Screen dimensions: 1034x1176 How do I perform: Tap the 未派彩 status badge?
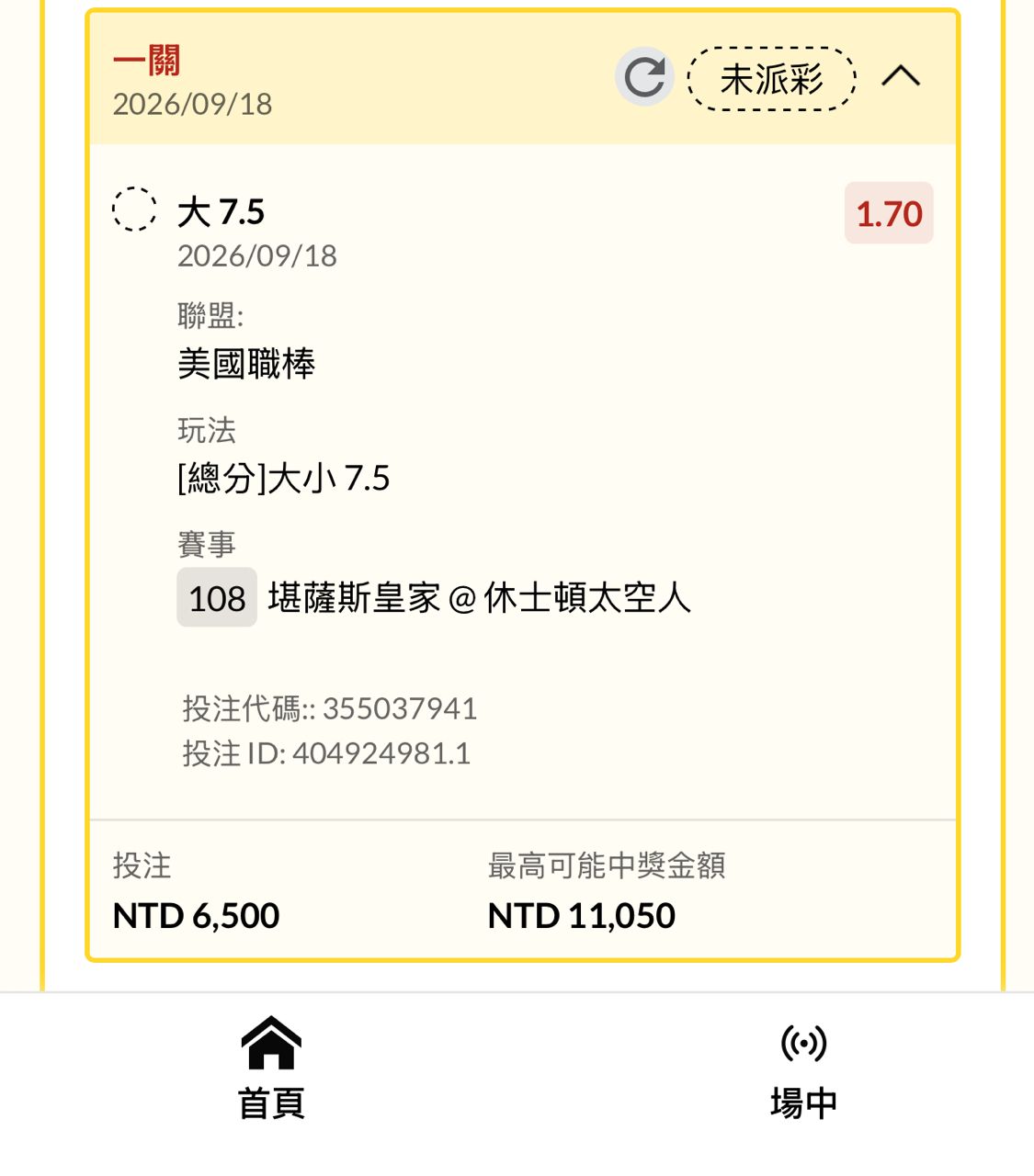[772, 79]
